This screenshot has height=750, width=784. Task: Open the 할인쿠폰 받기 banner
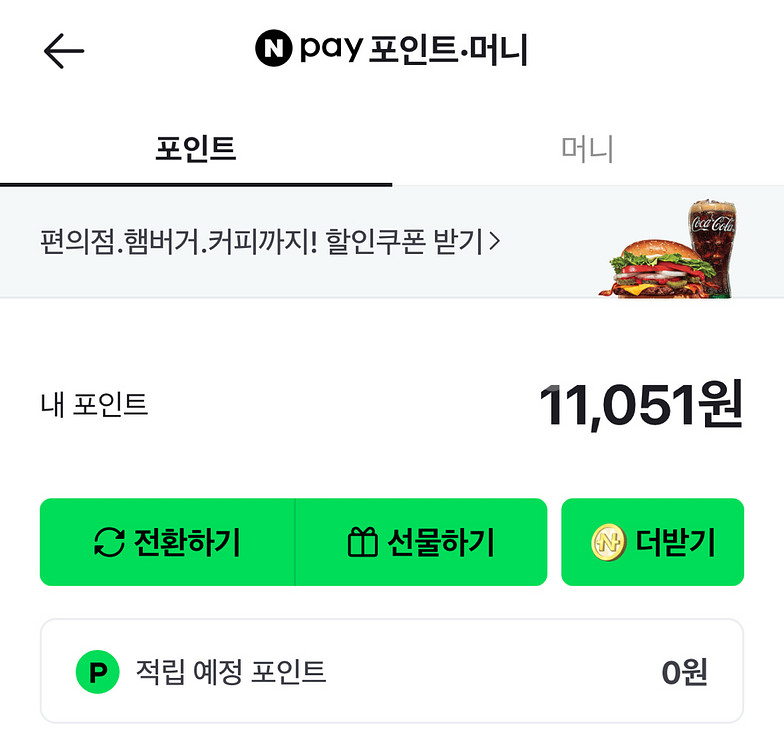pyautogui.click(x=270, y=241)
